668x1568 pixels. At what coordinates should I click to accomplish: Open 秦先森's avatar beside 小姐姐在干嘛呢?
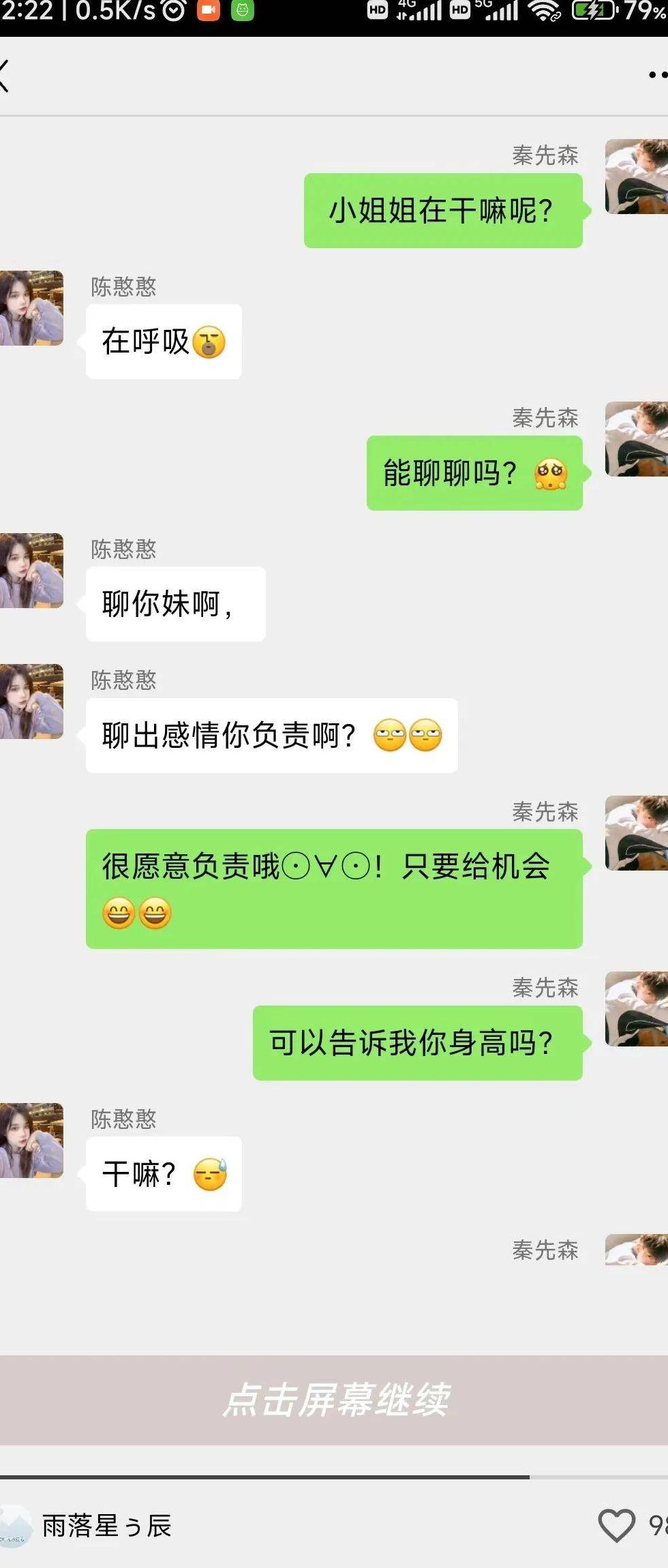point(637,177)
